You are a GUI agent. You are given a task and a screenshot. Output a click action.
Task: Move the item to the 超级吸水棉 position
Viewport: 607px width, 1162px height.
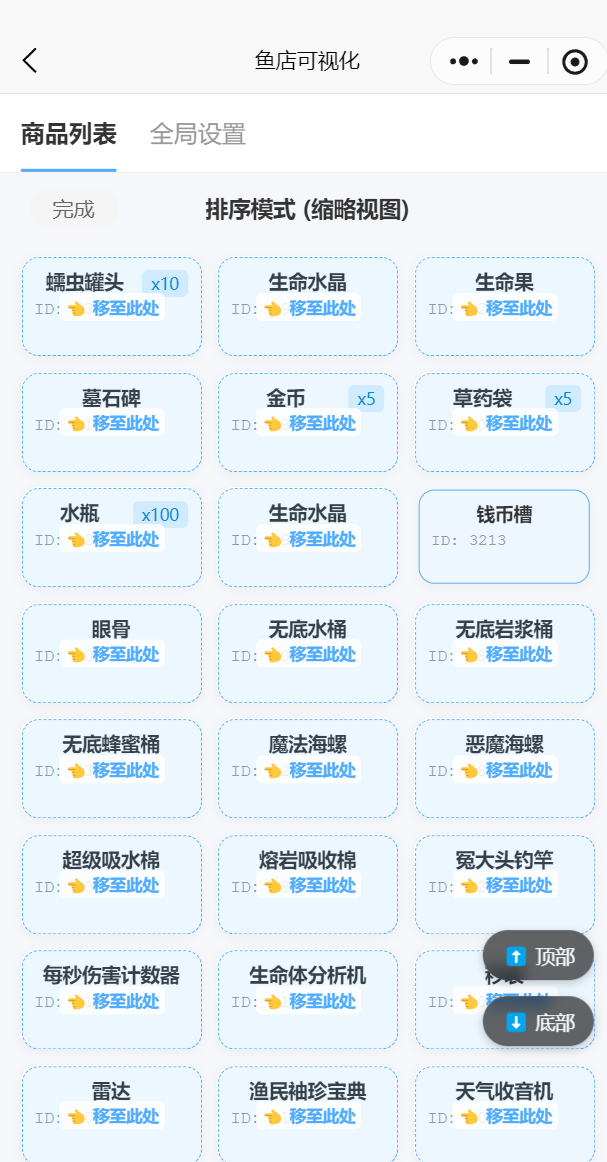click(x=113, y=886)
